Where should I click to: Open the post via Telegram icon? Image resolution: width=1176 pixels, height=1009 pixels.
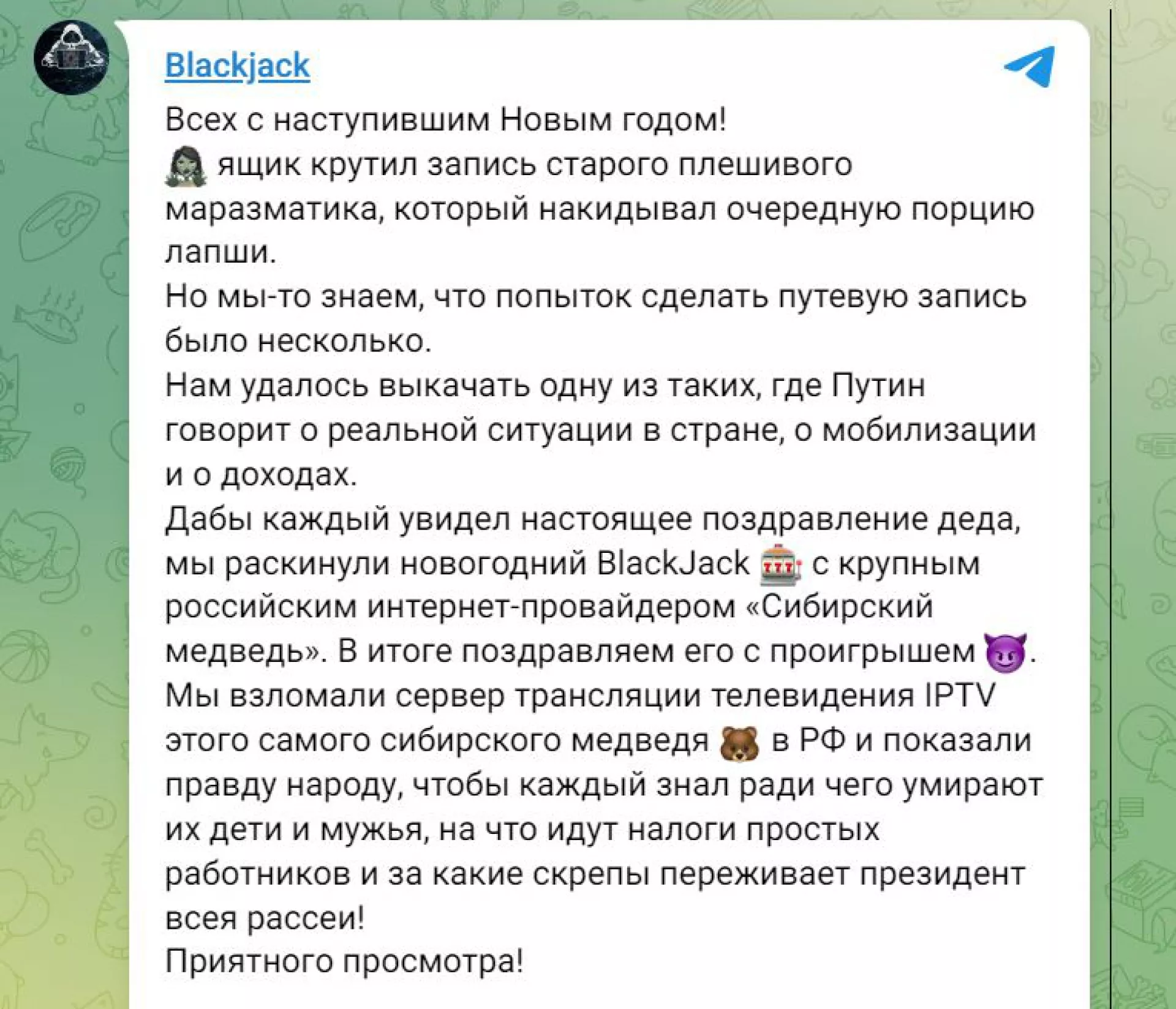(1031, 66)
